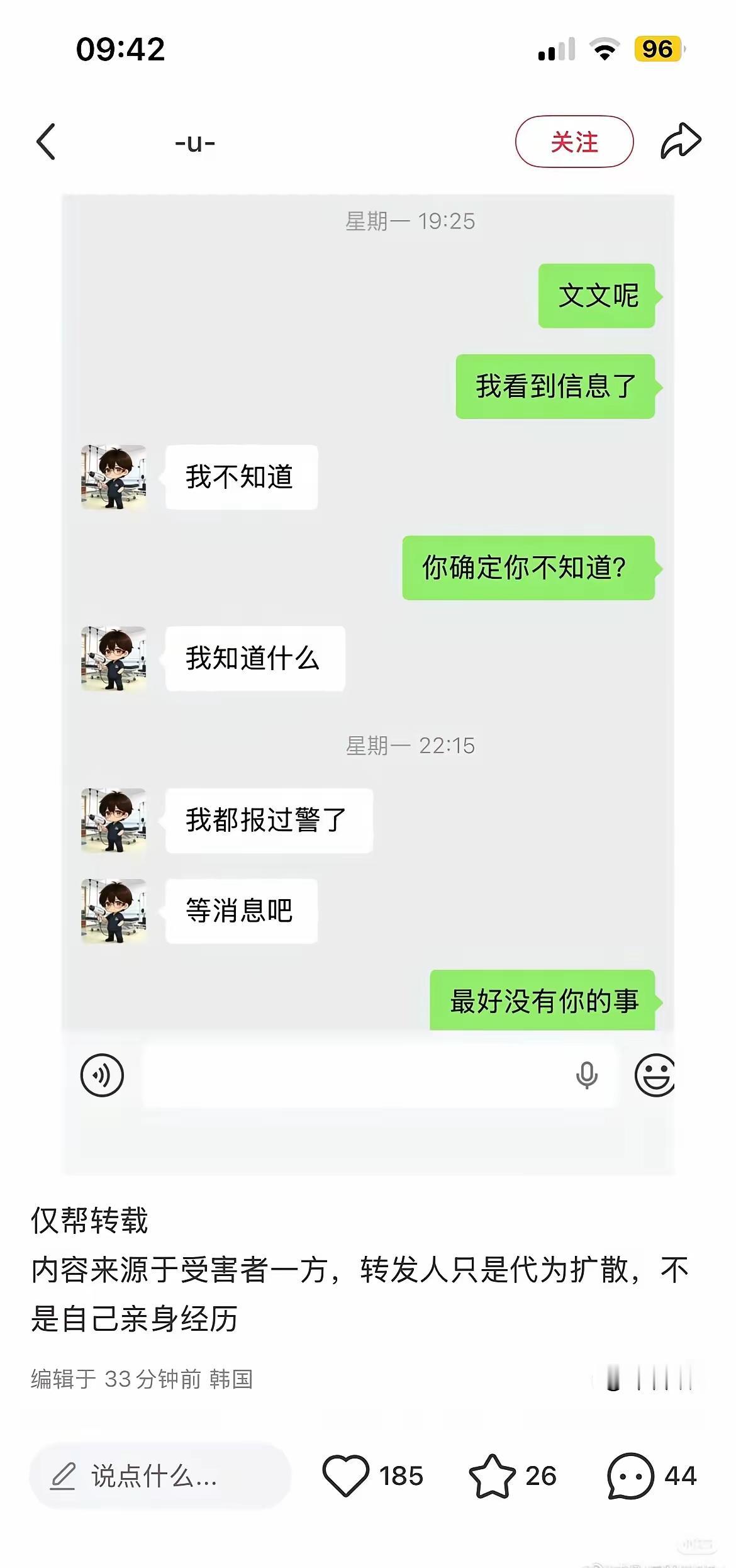736x1568 pixels.
Task: Save the post with the star icon
Action: point(492,1476)
